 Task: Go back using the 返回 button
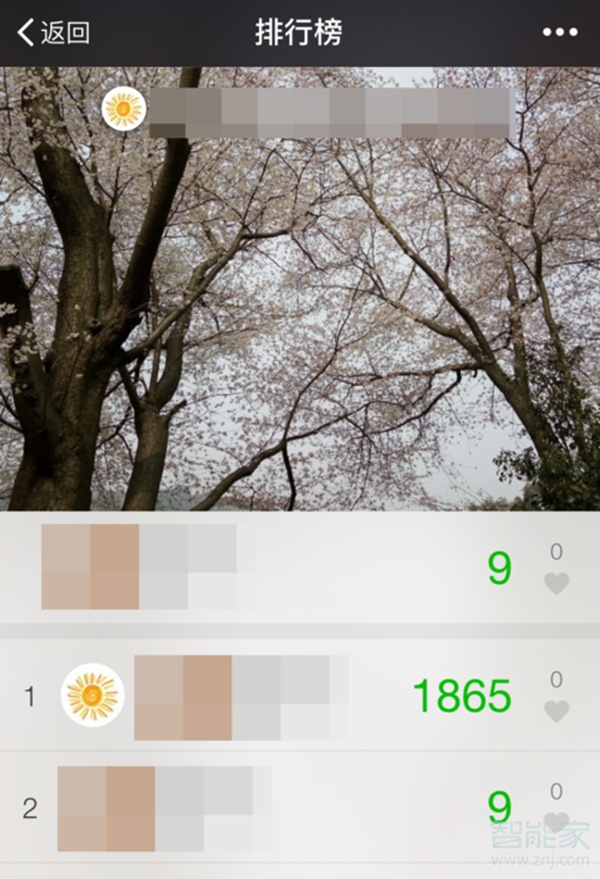(x=54, y=33)
